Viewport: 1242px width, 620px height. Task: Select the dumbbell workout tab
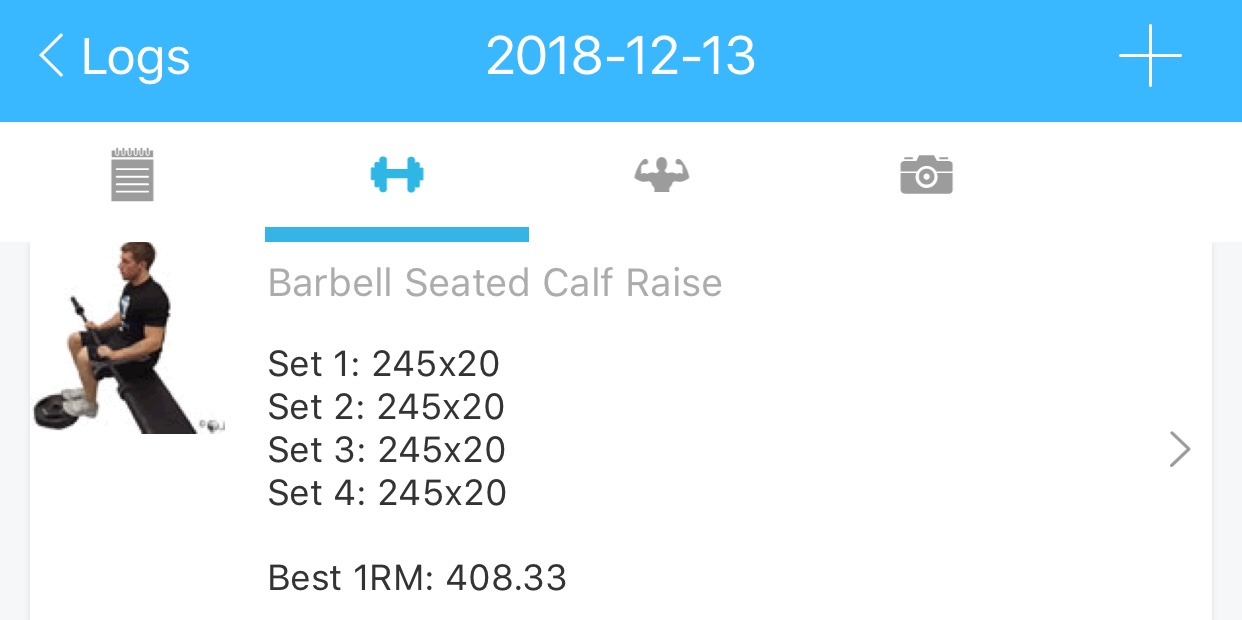[397, 175]
